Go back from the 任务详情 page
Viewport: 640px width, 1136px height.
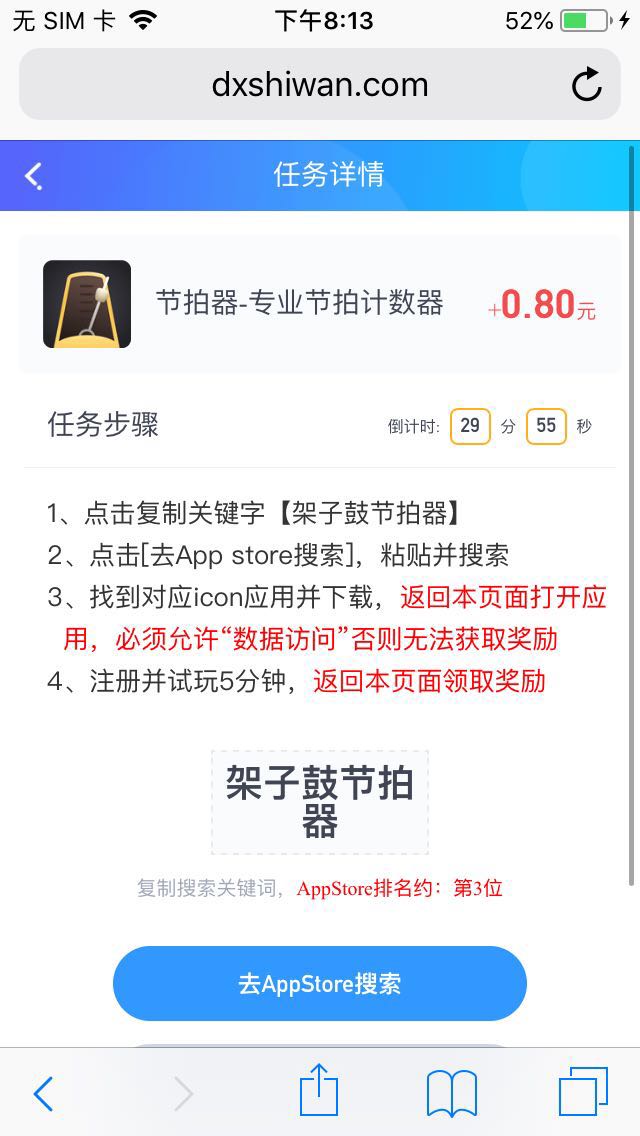click(x=34, y=176)
